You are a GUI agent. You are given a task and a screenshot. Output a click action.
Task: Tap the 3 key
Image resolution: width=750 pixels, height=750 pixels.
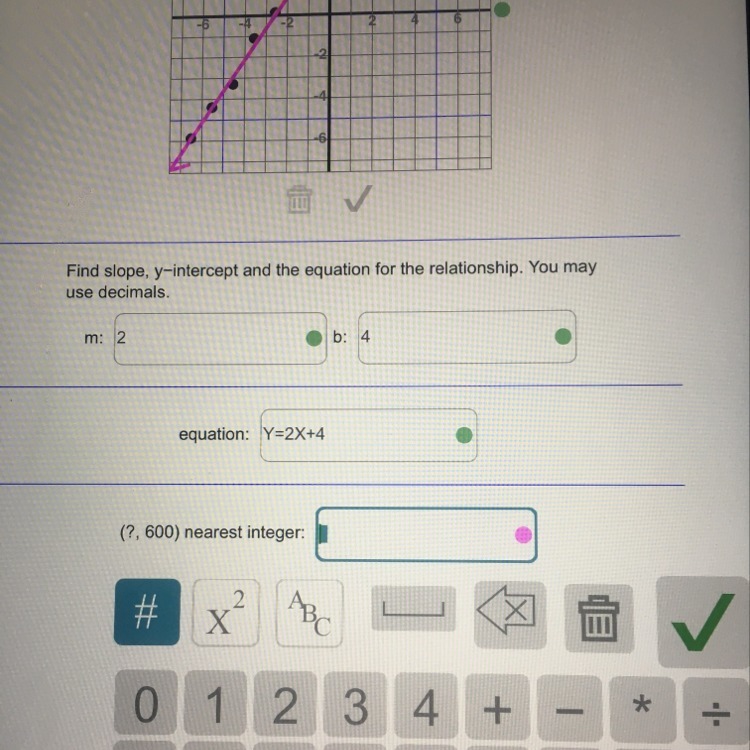(x=355, y=707)
